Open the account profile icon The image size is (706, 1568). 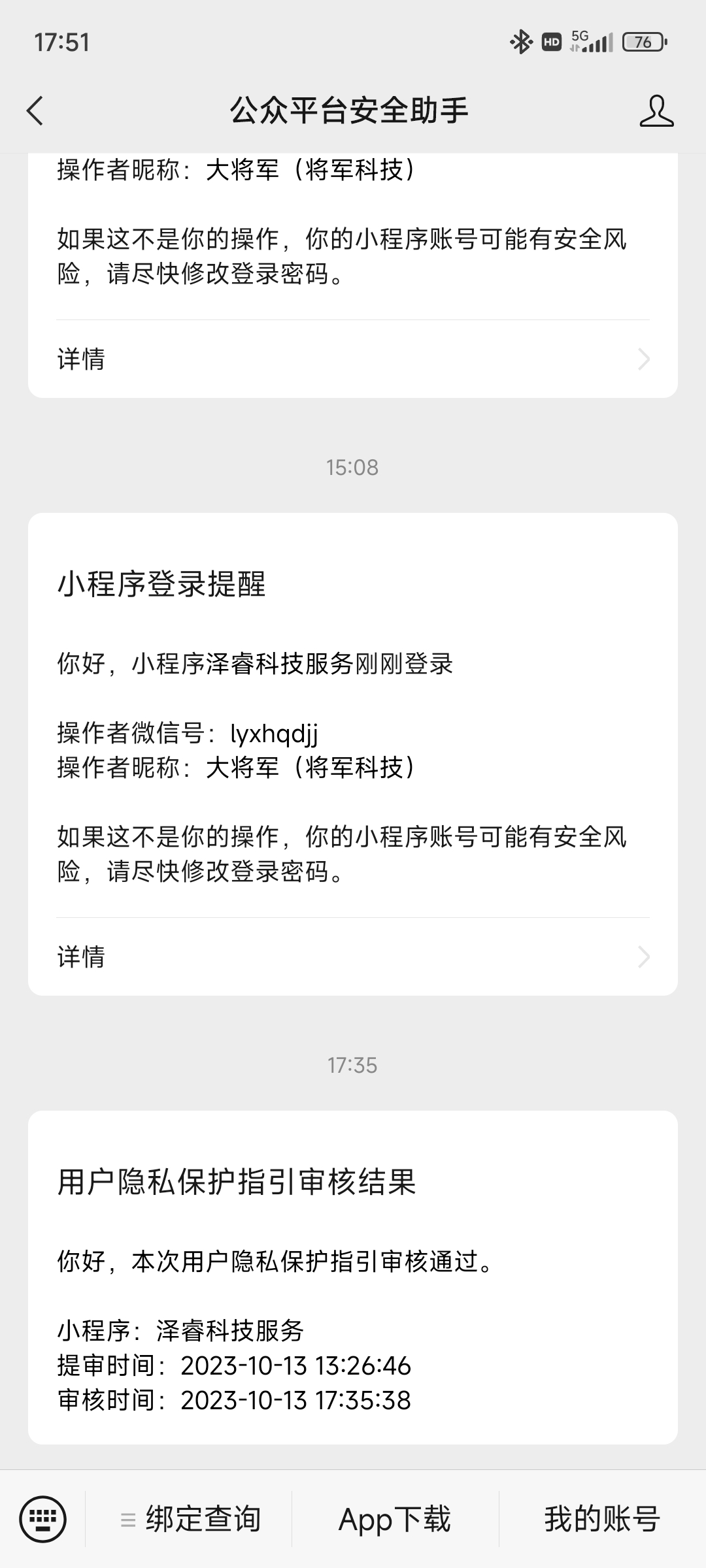pyautogui.click(x=656, y=110)
